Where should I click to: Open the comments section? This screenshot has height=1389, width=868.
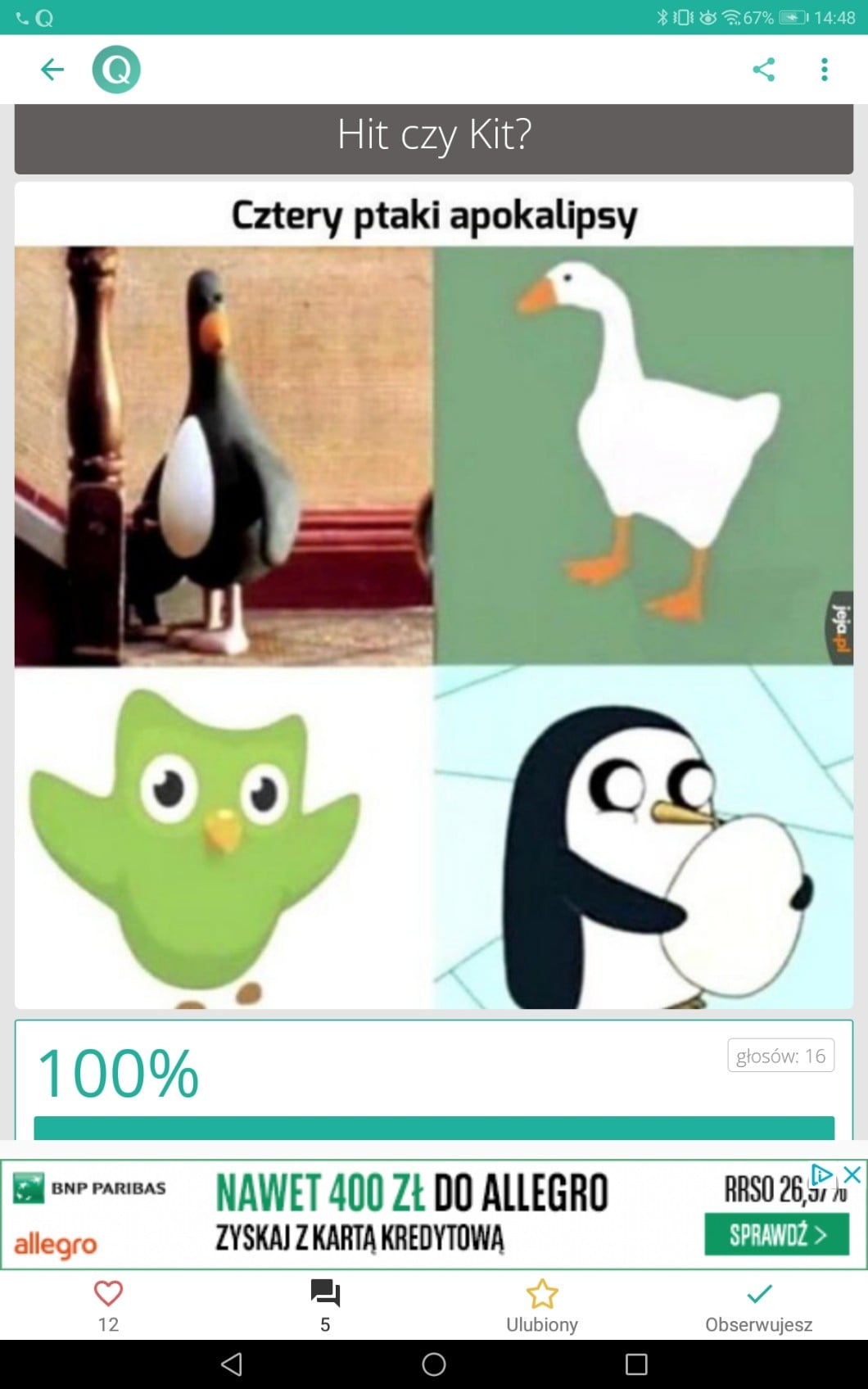coord(325,1294)
